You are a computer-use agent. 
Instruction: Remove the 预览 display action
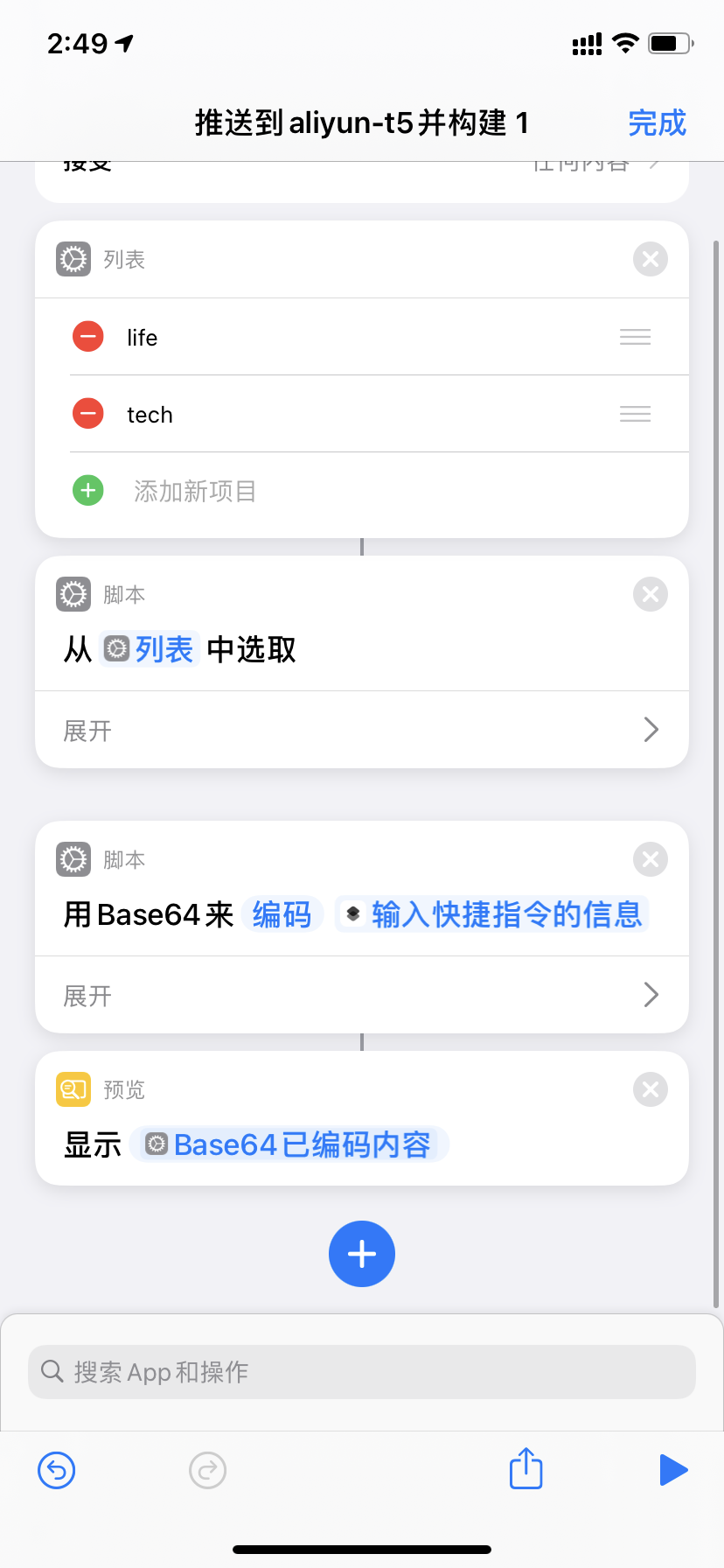click(x=650, y=1089)
